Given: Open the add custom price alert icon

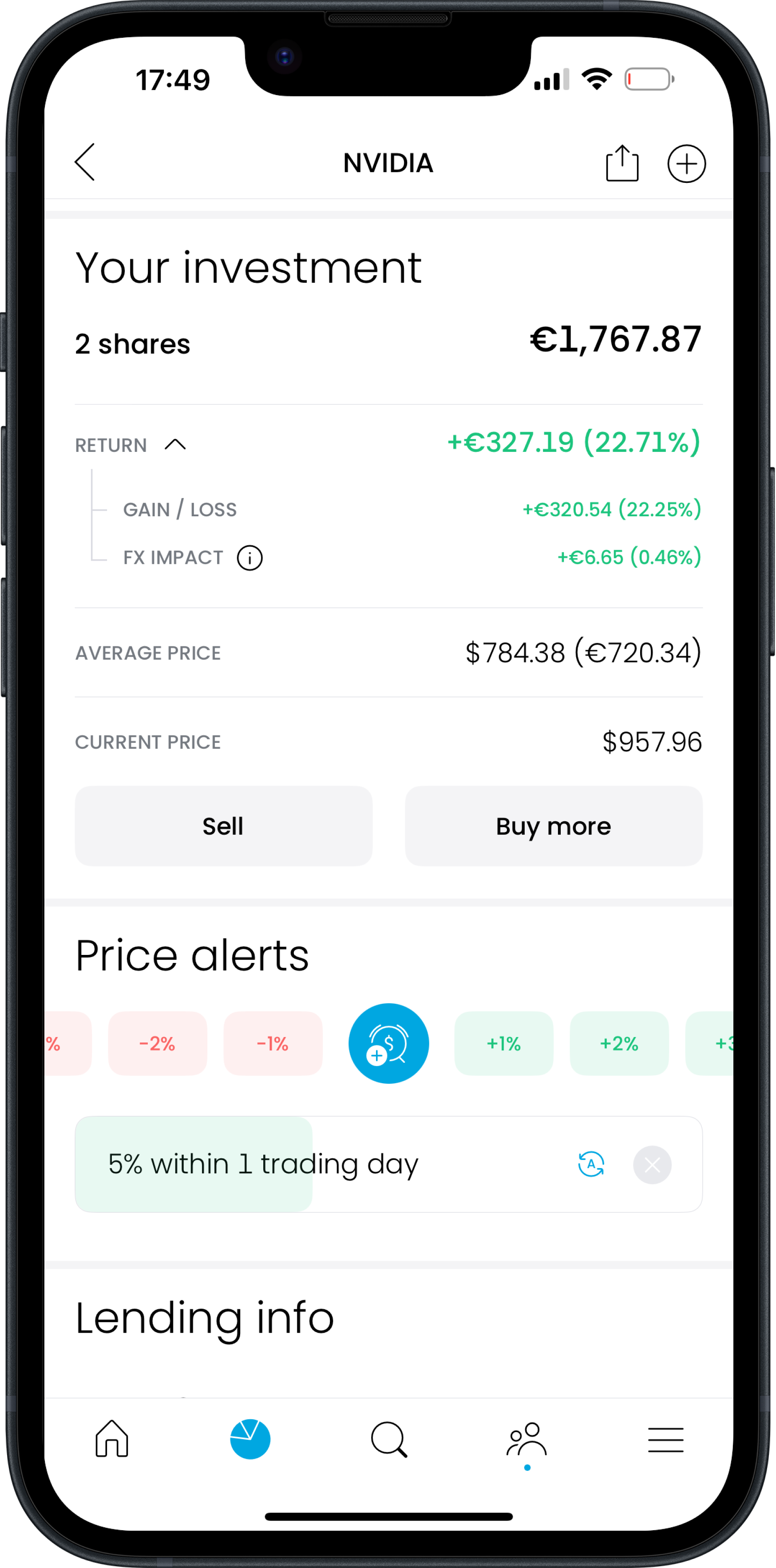Looking at the screenshot, I should 388,1043.
